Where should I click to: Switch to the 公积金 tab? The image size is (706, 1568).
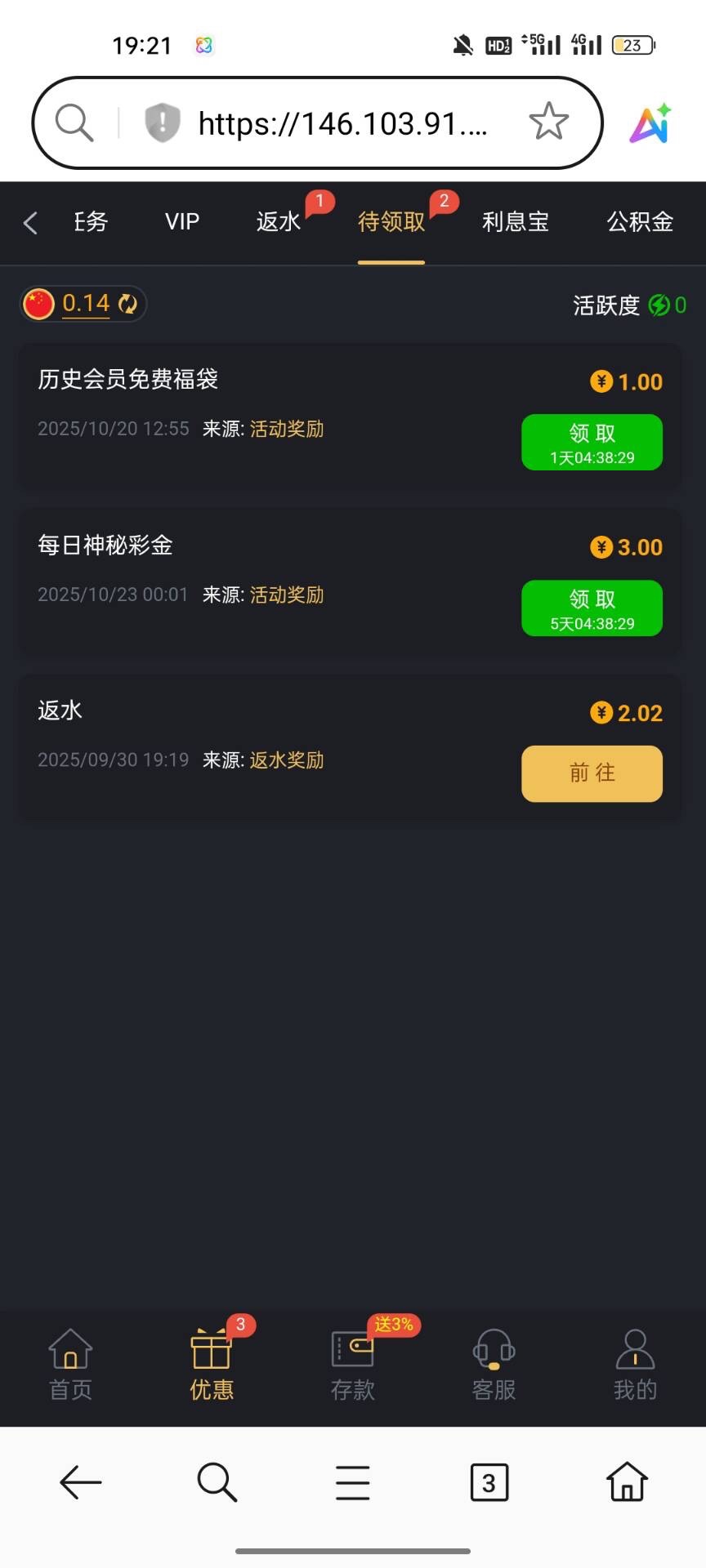pos(640,222)
